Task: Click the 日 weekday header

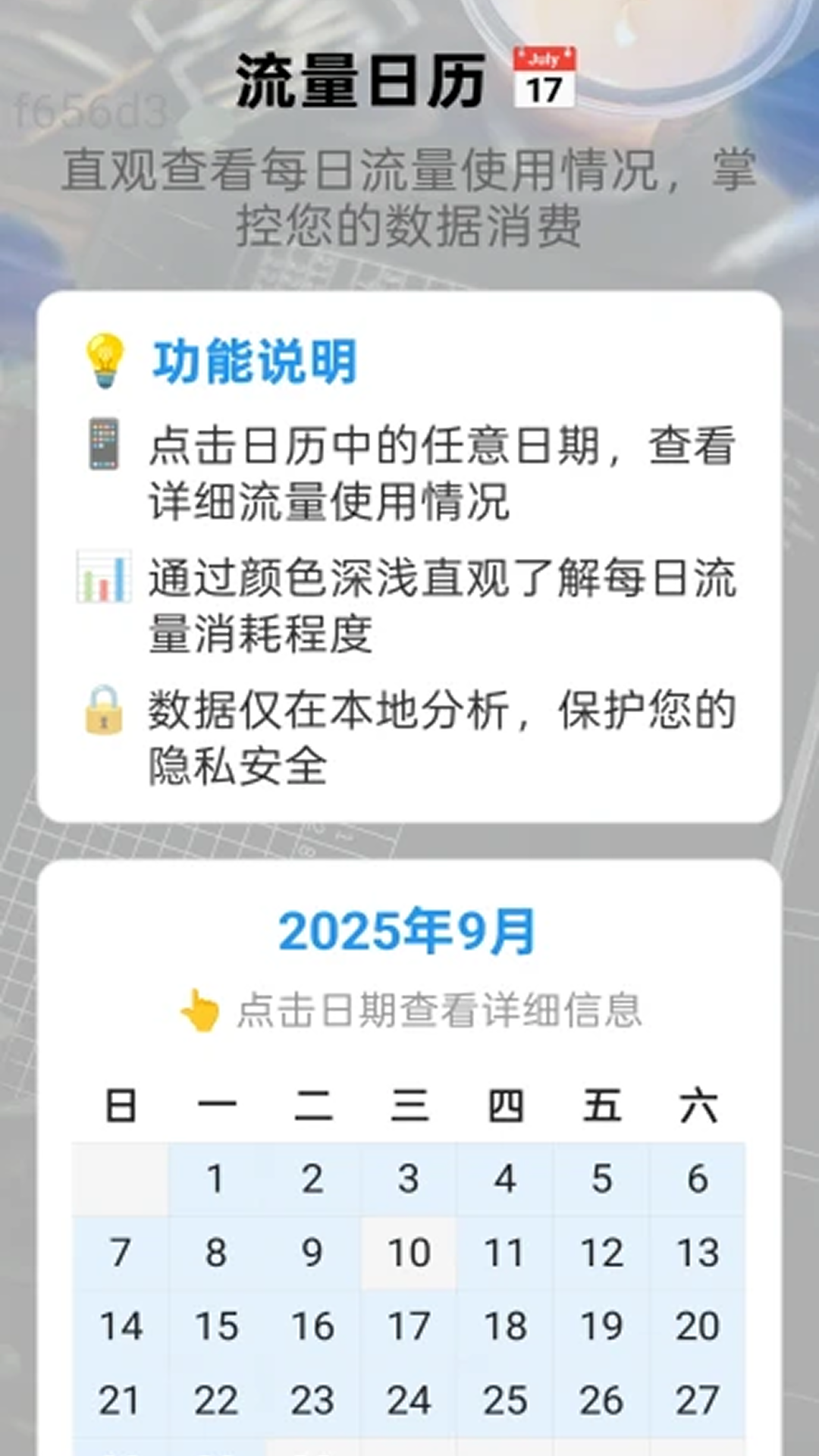Action: pos(120,1104)
